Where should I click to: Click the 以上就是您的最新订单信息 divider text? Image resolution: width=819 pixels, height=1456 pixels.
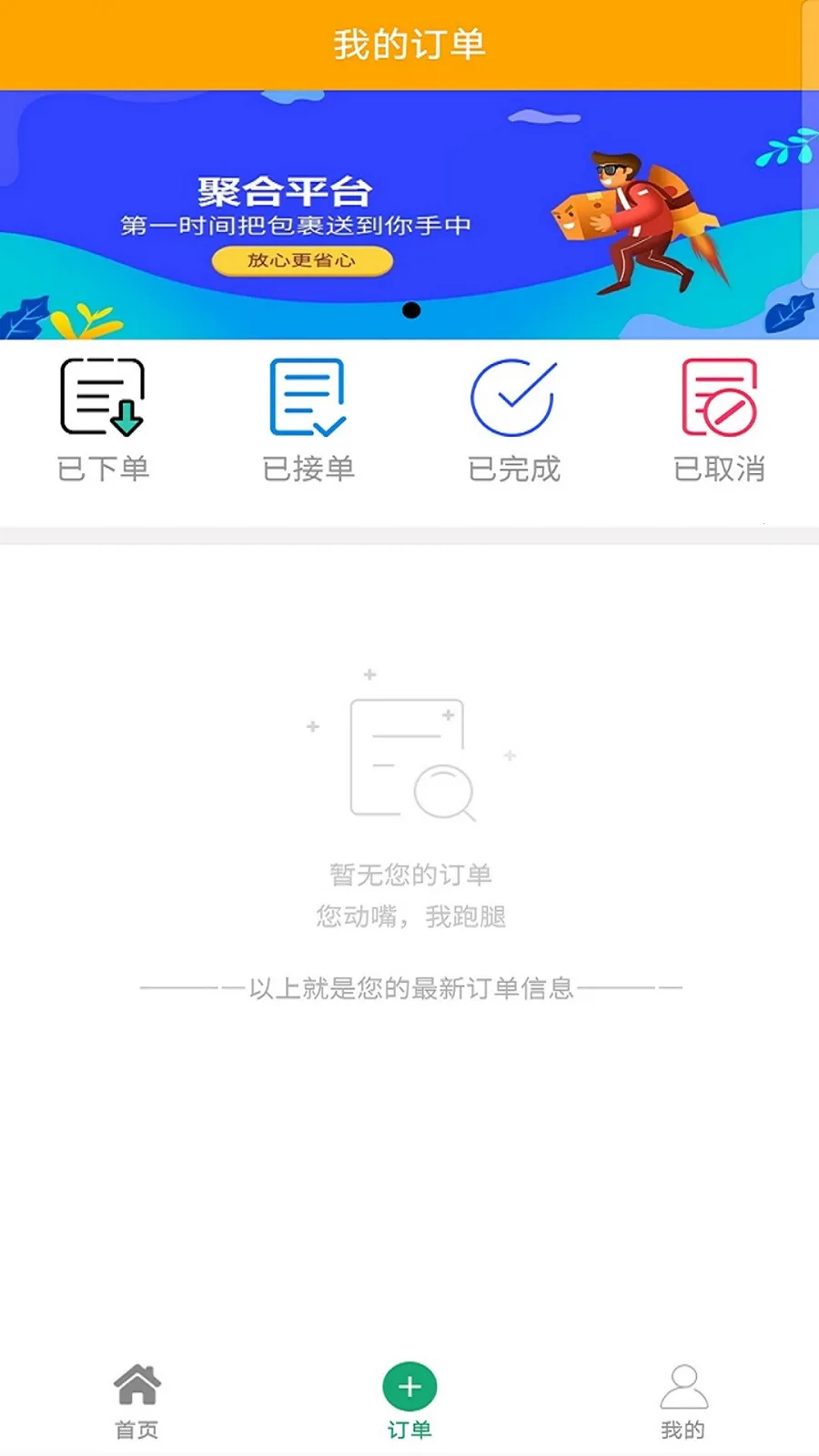[x=409, y=989]
